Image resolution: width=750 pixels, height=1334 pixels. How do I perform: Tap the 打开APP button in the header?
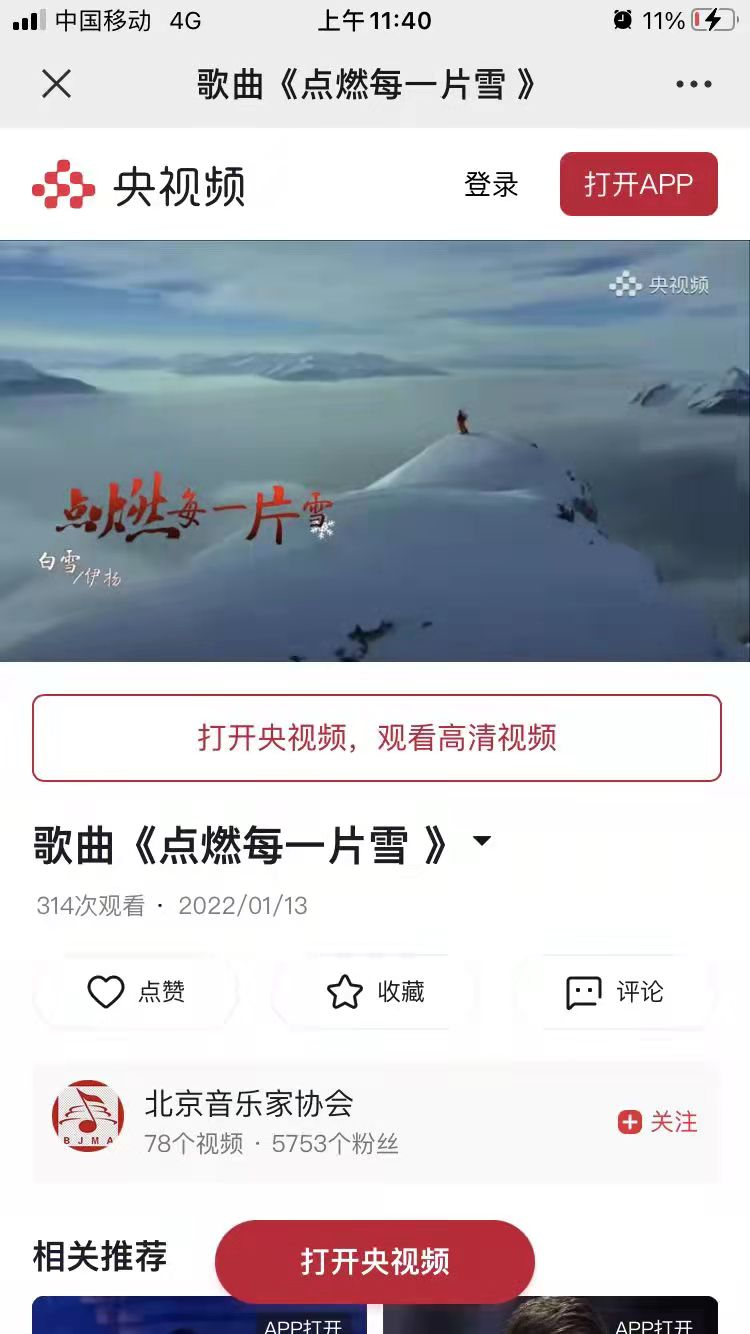[638, 184]
